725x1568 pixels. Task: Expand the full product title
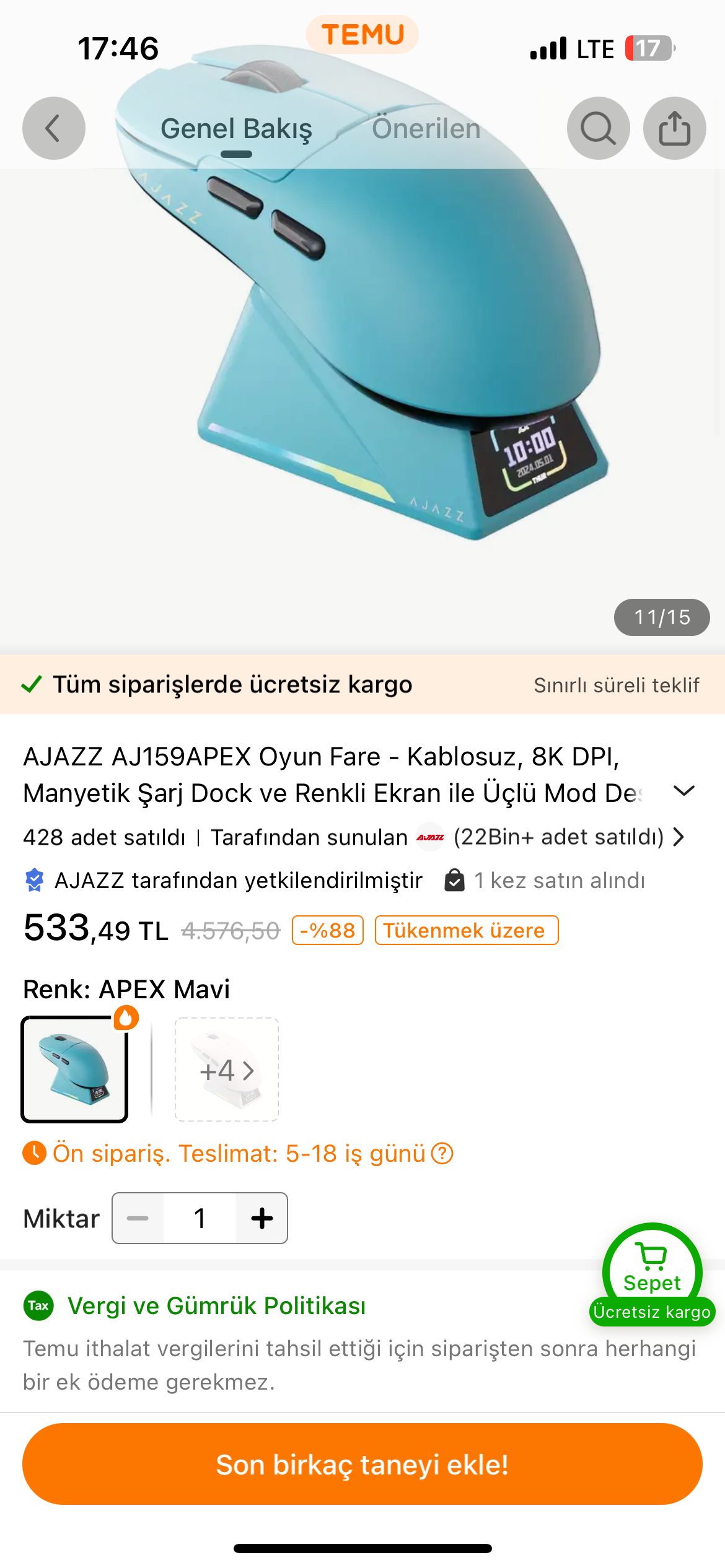tap(683, 791)
